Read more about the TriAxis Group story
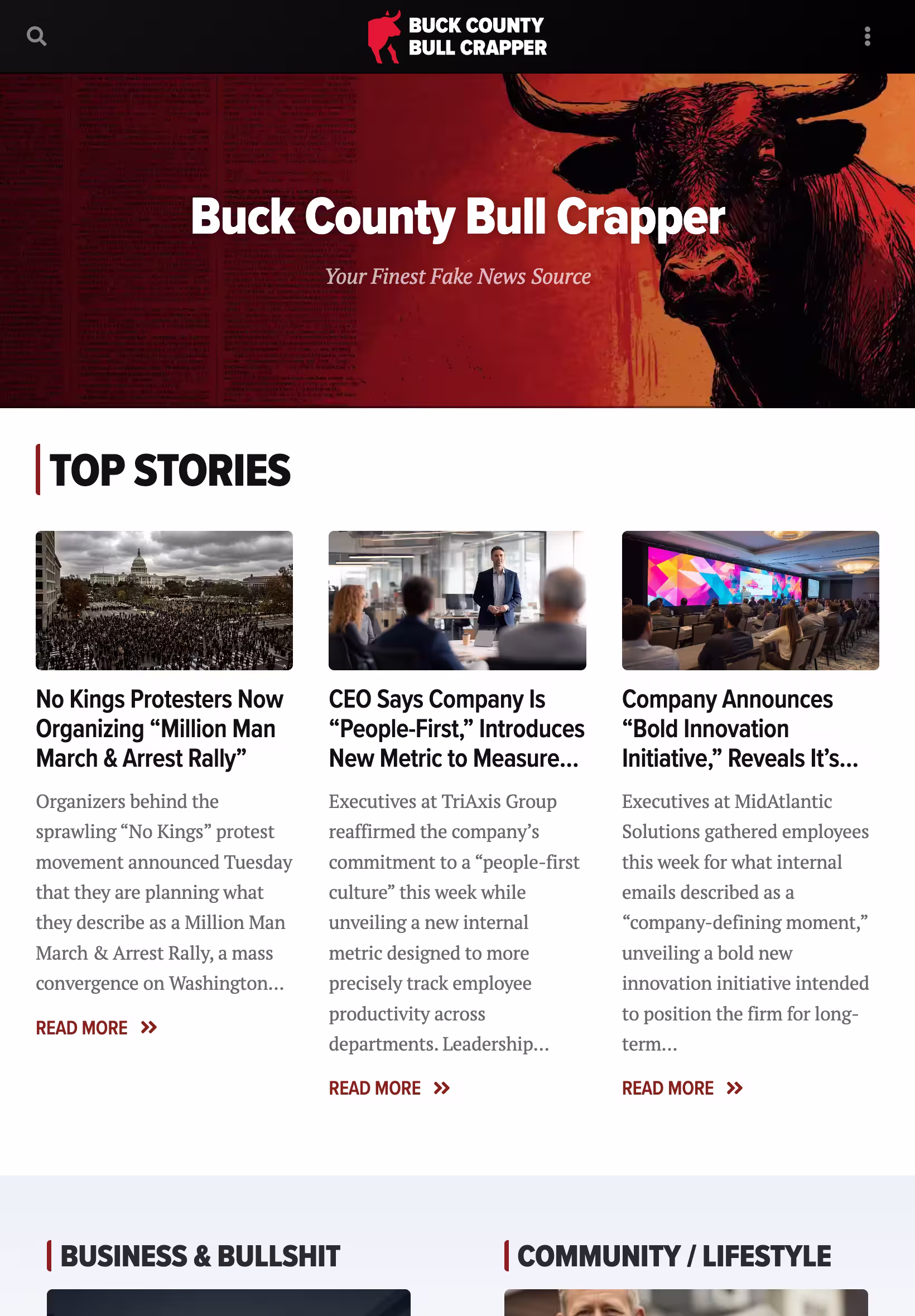 pos(389,1088)
